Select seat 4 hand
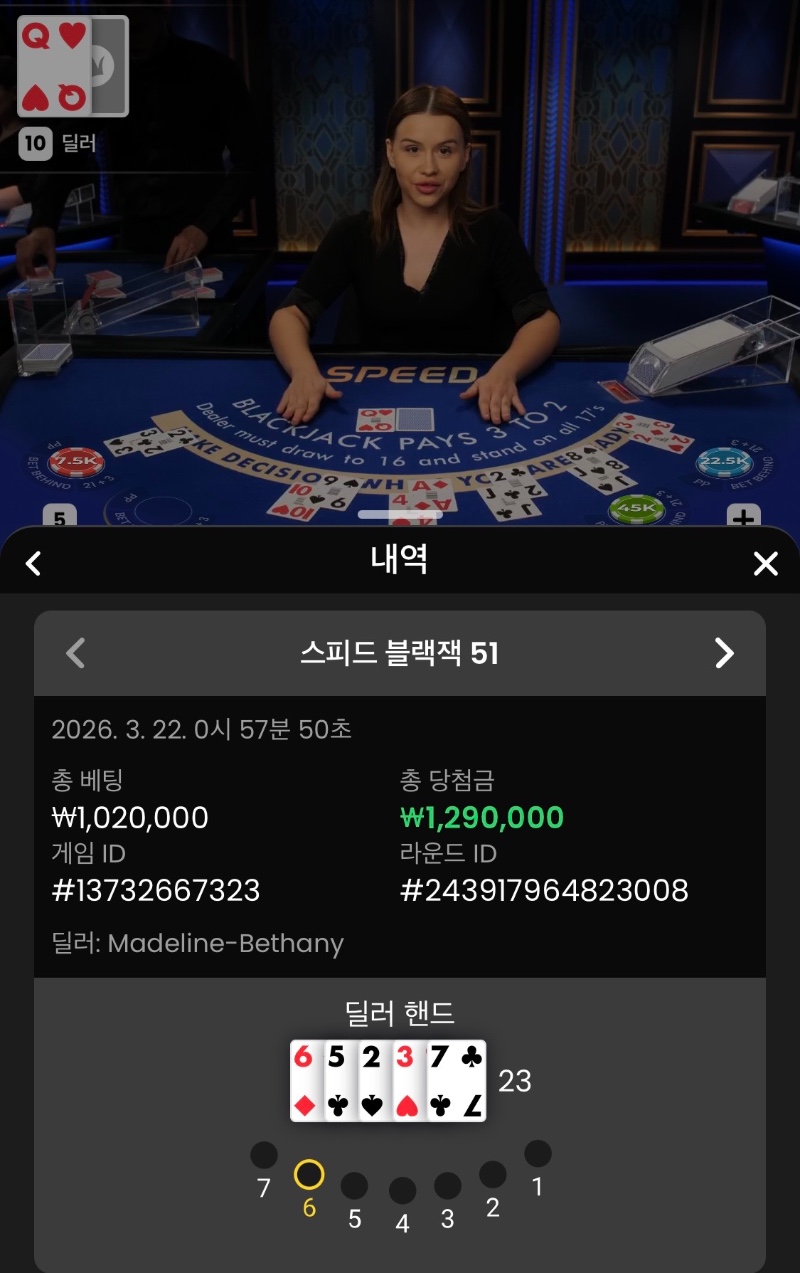Viewport: 800px width, 1273px height. pyautogui.click(x=402, y=1190)
